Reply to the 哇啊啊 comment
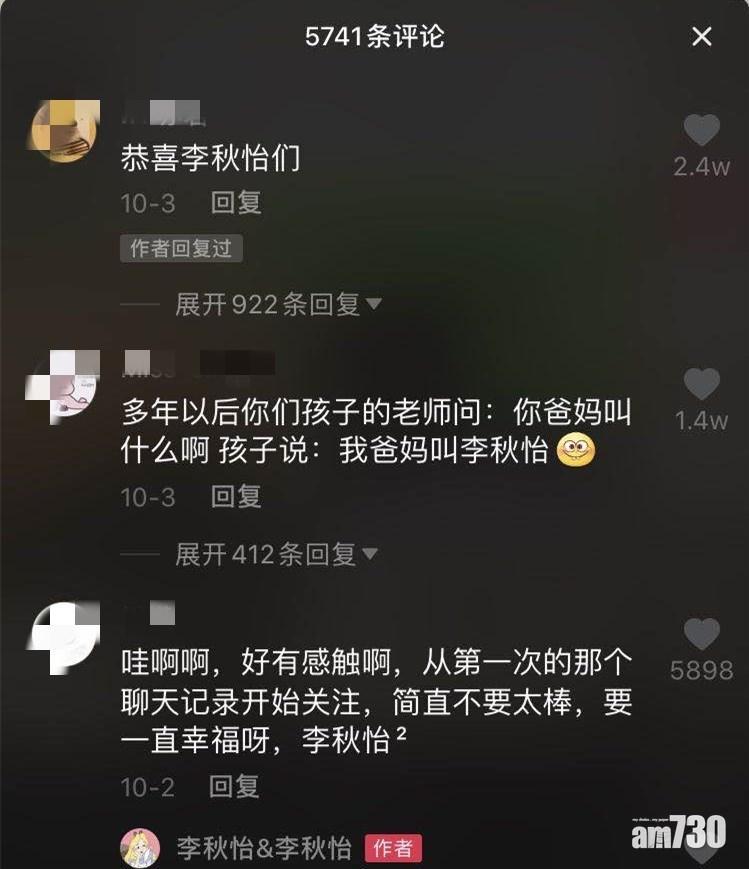749x869 pixels. (234, 787)
